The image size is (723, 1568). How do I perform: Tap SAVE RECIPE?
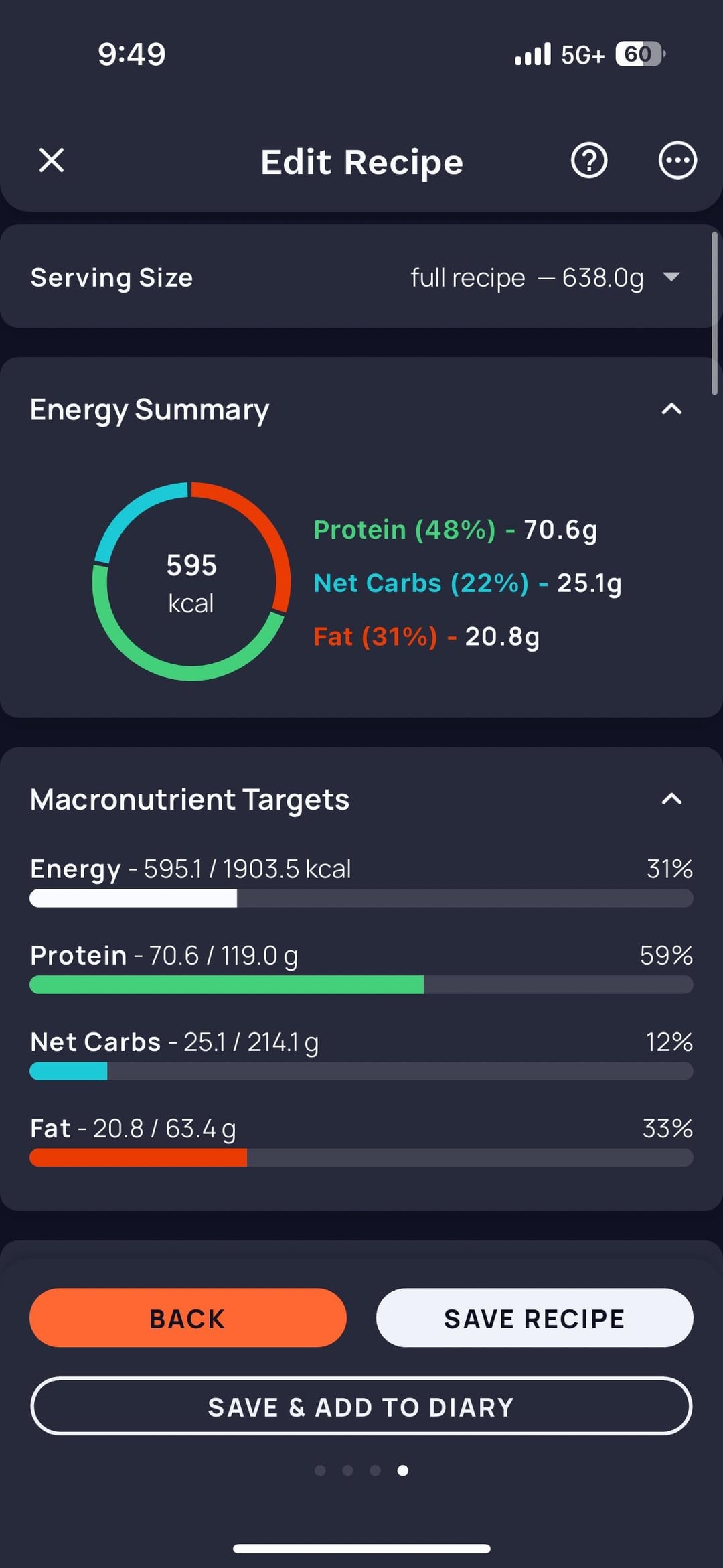[535, 1317]
